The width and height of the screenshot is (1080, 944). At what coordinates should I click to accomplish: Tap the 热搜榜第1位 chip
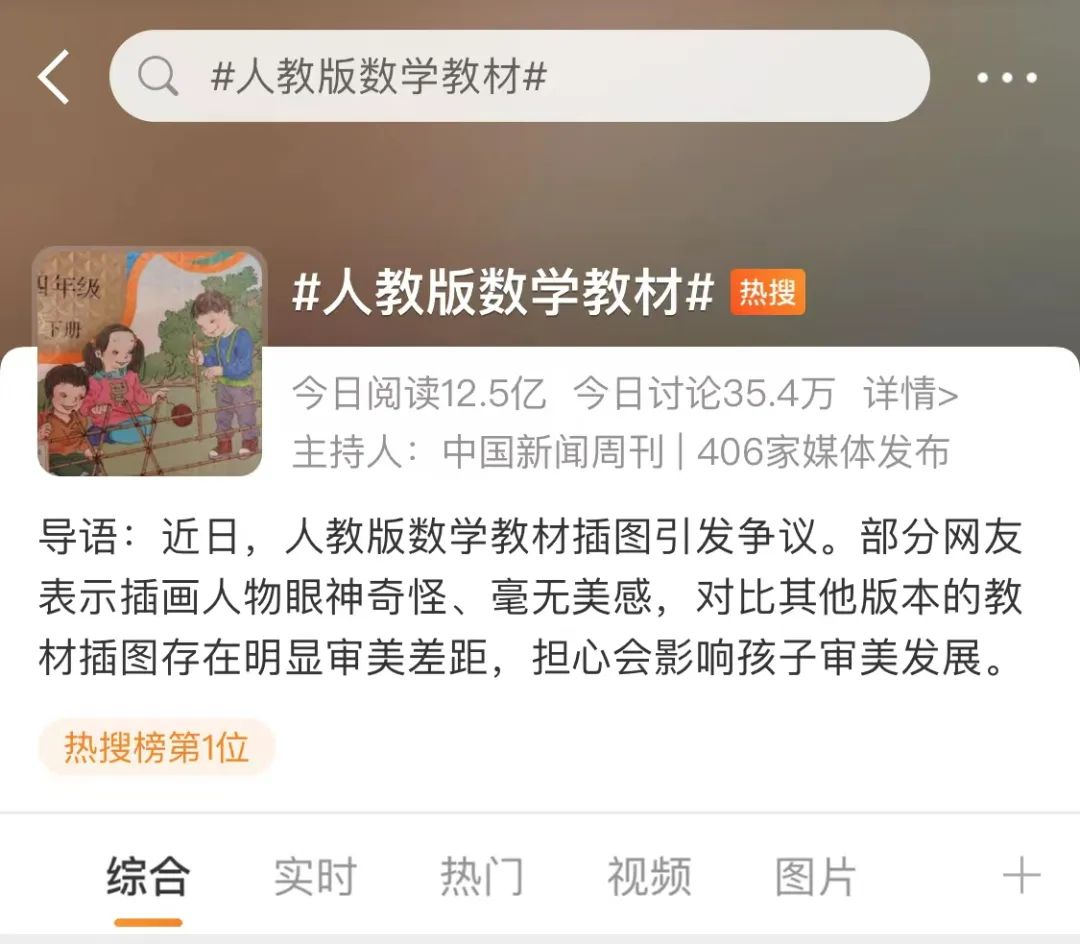[x=156, y=747]
